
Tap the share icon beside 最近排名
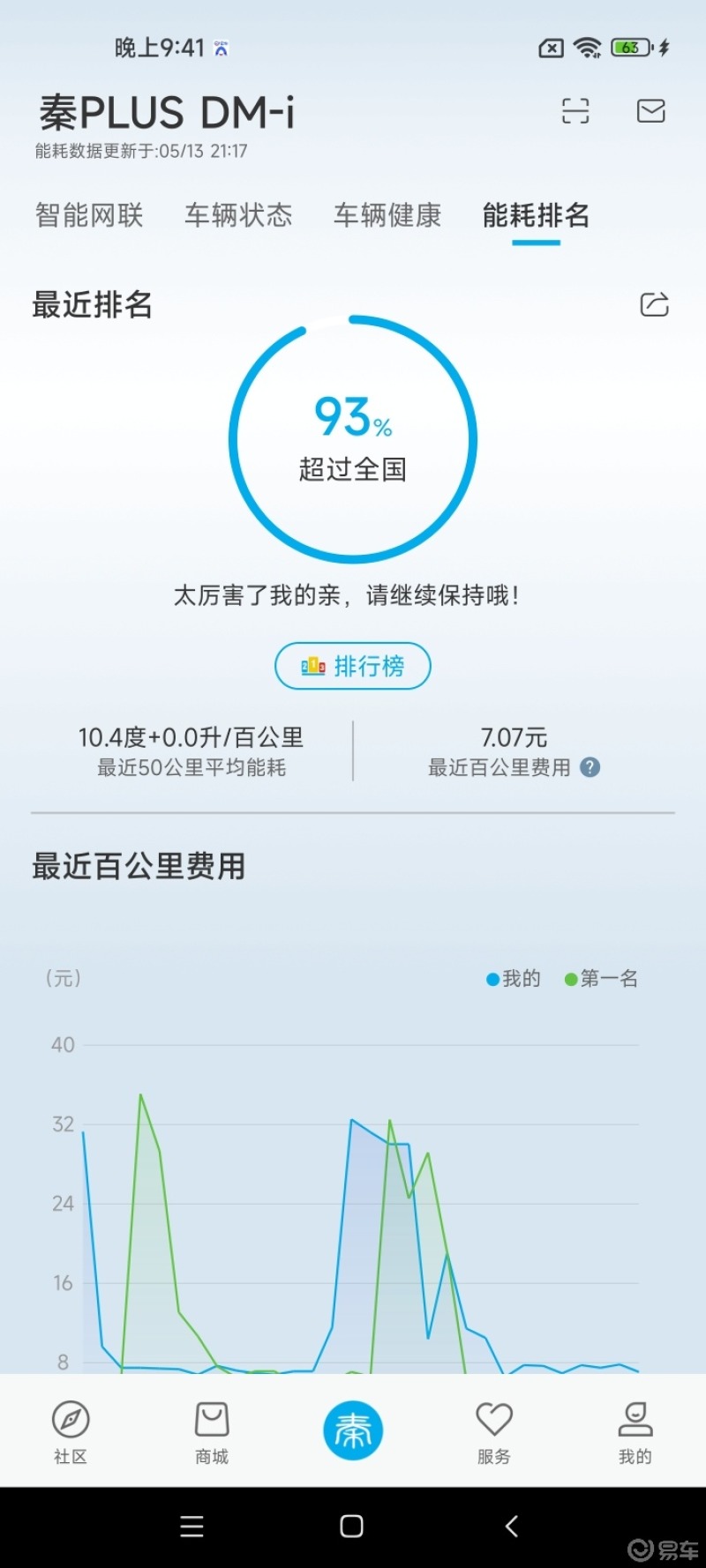click(x=654, y=304)
